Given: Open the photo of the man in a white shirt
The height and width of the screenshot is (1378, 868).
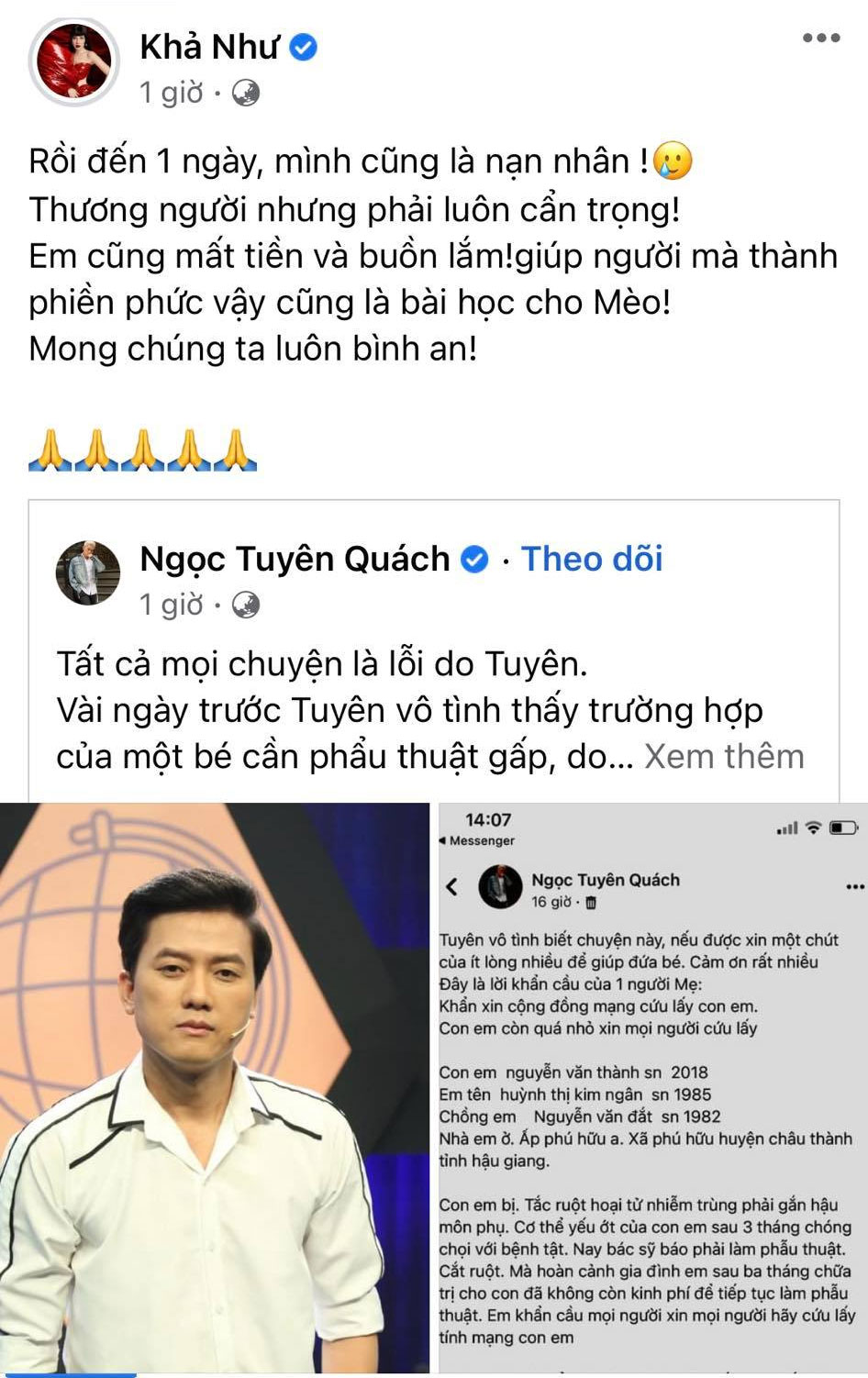Looking at the screenshot, I should tap(214, 1087).
